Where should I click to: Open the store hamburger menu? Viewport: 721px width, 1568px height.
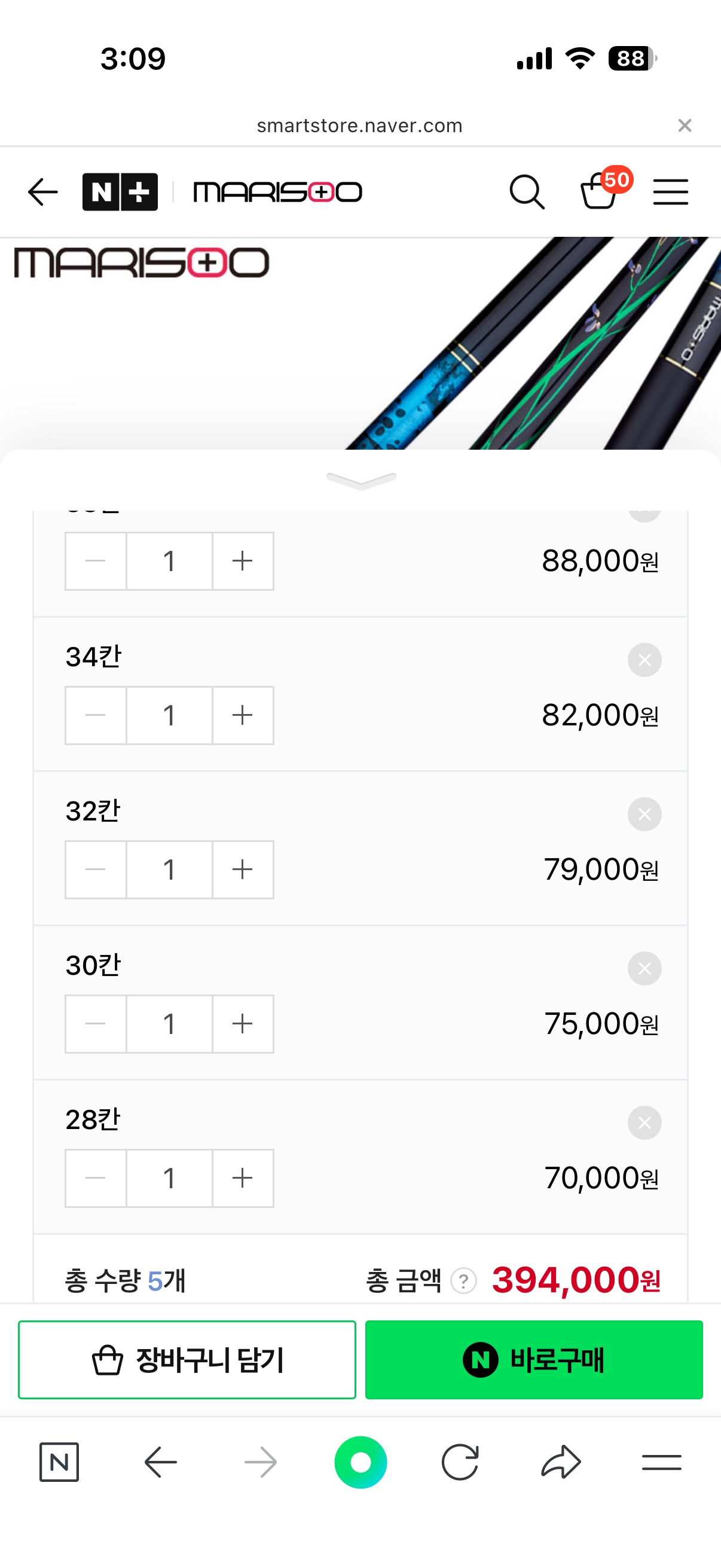[671, 193]
